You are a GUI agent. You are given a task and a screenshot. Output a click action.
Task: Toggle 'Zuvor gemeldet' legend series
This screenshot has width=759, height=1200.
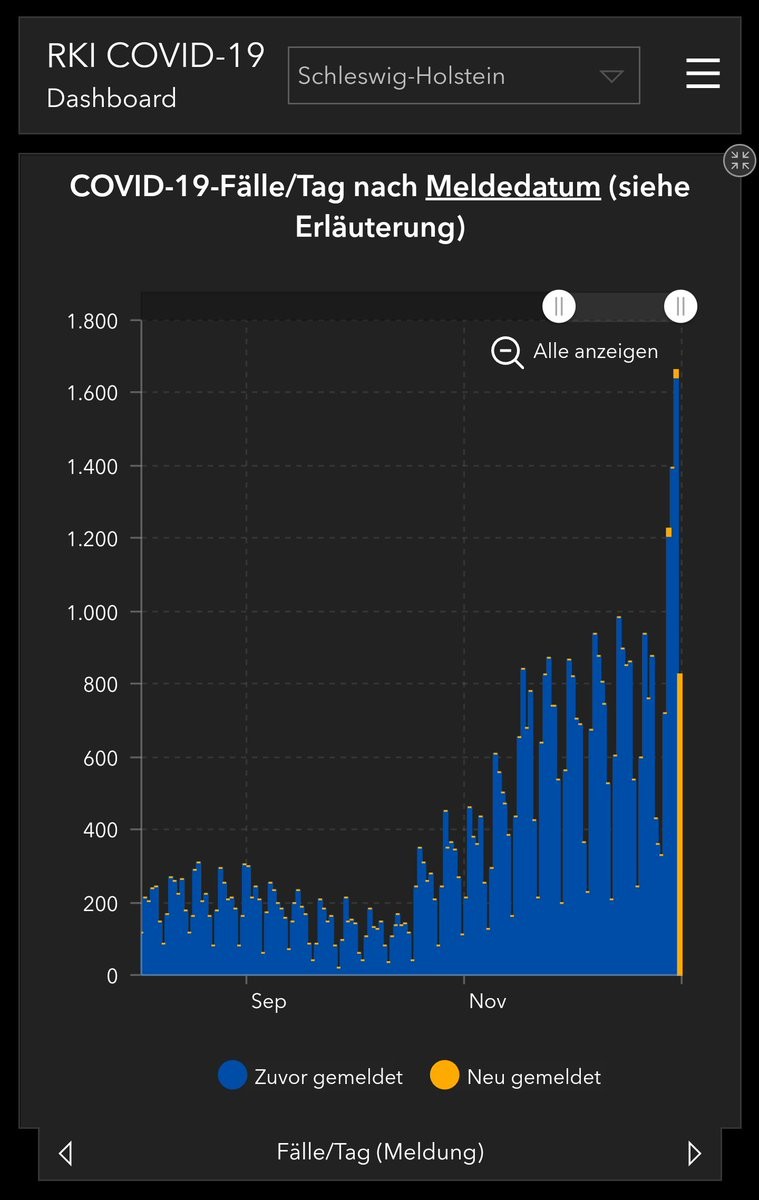[x=311, y=1077]
